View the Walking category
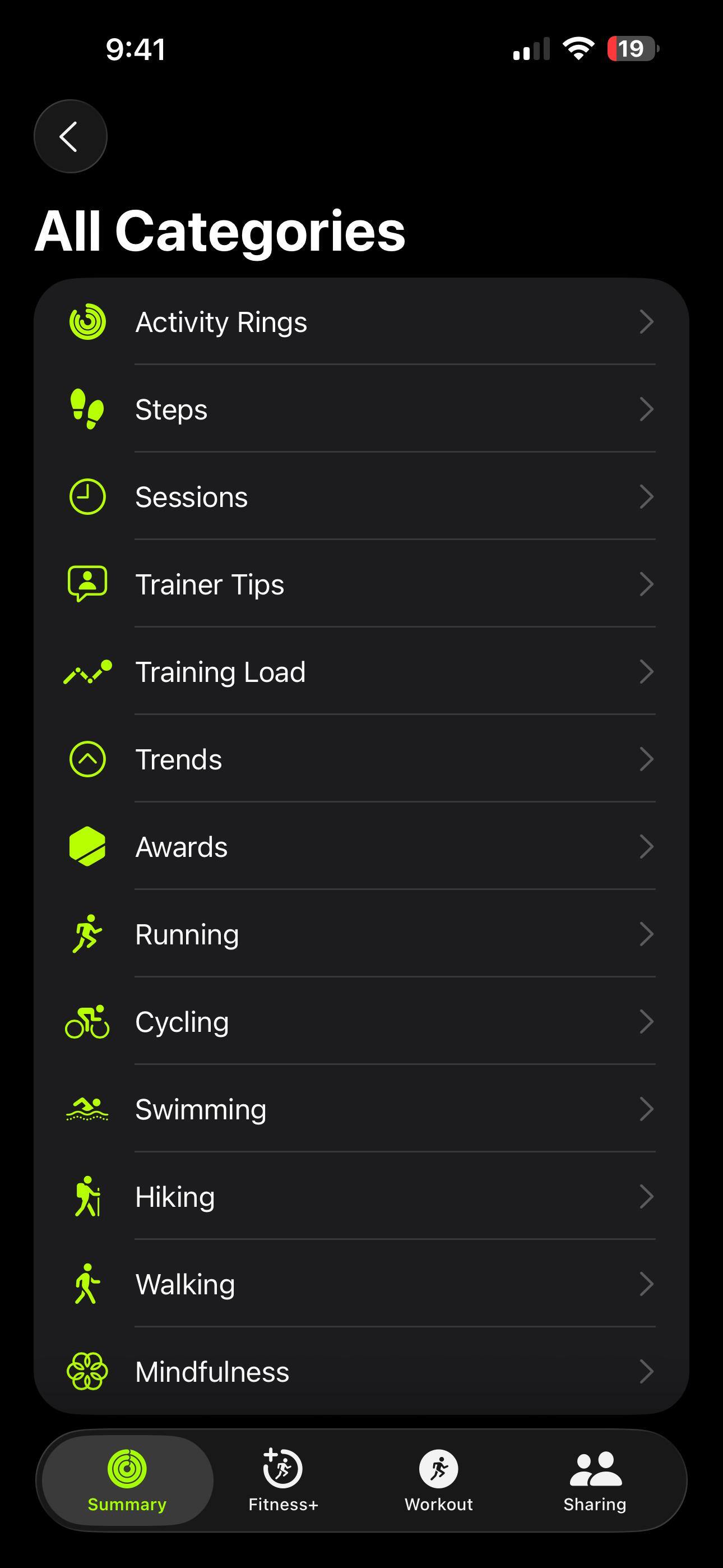The image size is (723, 1568). click(x=361, y=1284)
